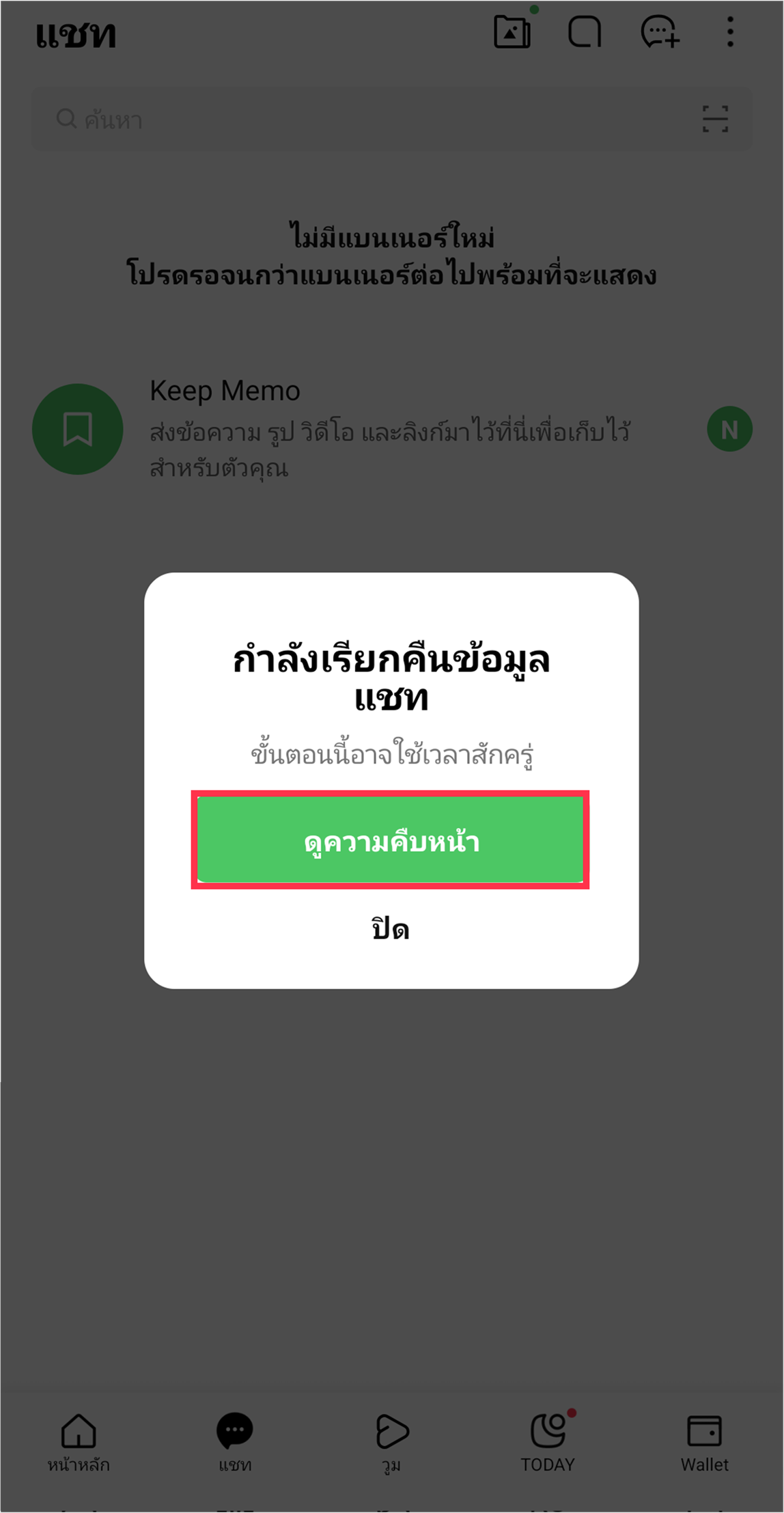
Task: Create a new chat
Action: 659,32
